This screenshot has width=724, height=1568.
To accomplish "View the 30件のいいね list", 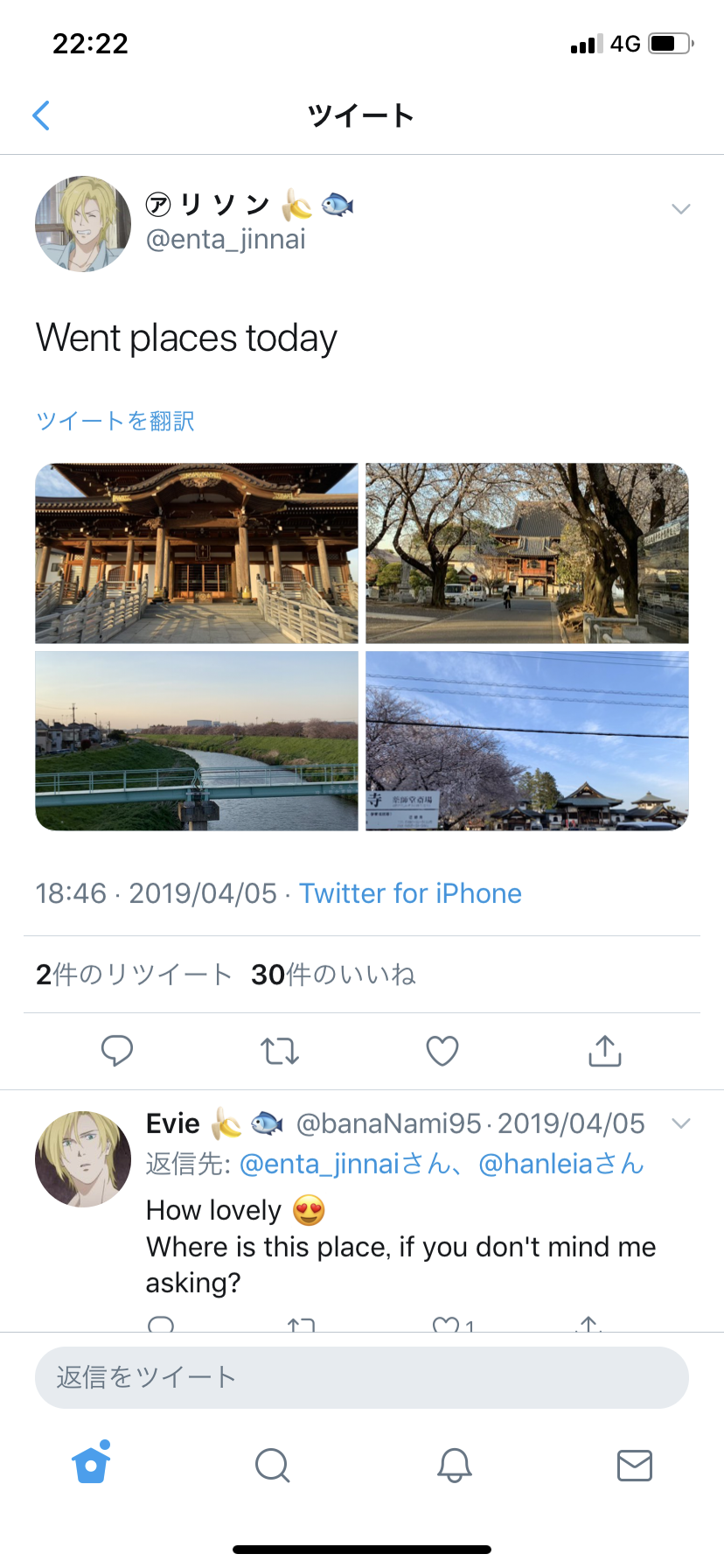I will [333, 975].
